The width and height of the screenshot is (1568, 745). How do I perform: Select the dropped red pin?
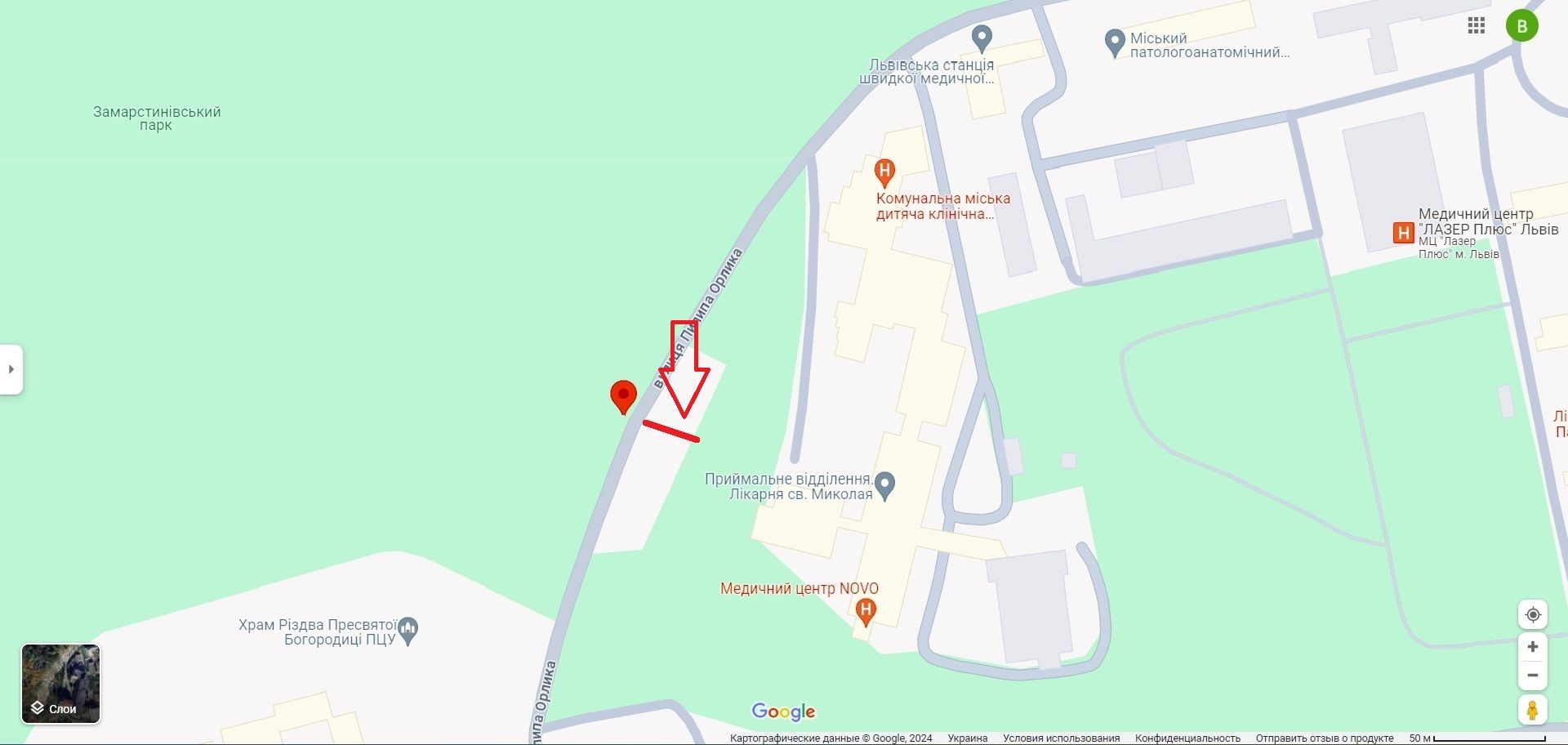click(x=624, y=396)
